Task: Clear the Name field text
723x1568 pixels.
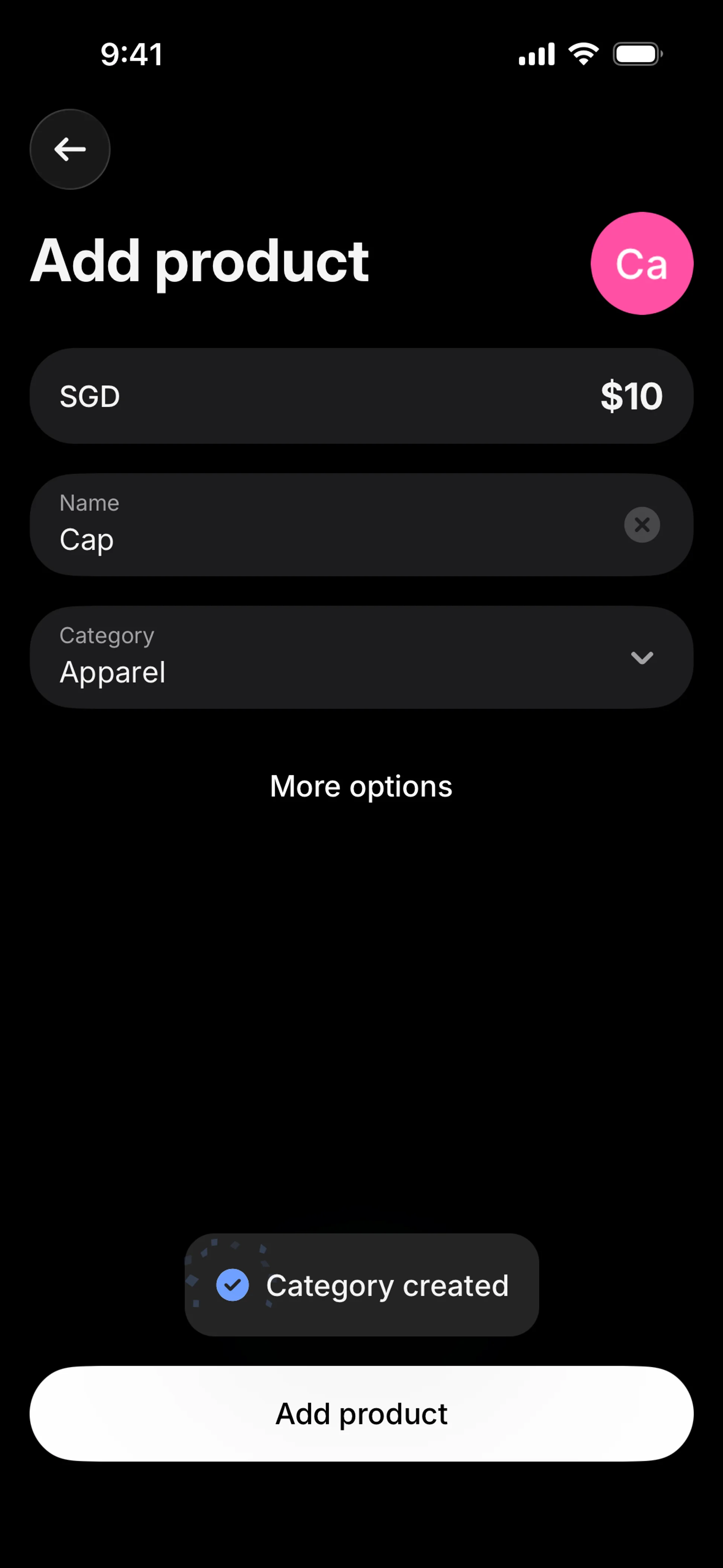Action: coord(641,525)
